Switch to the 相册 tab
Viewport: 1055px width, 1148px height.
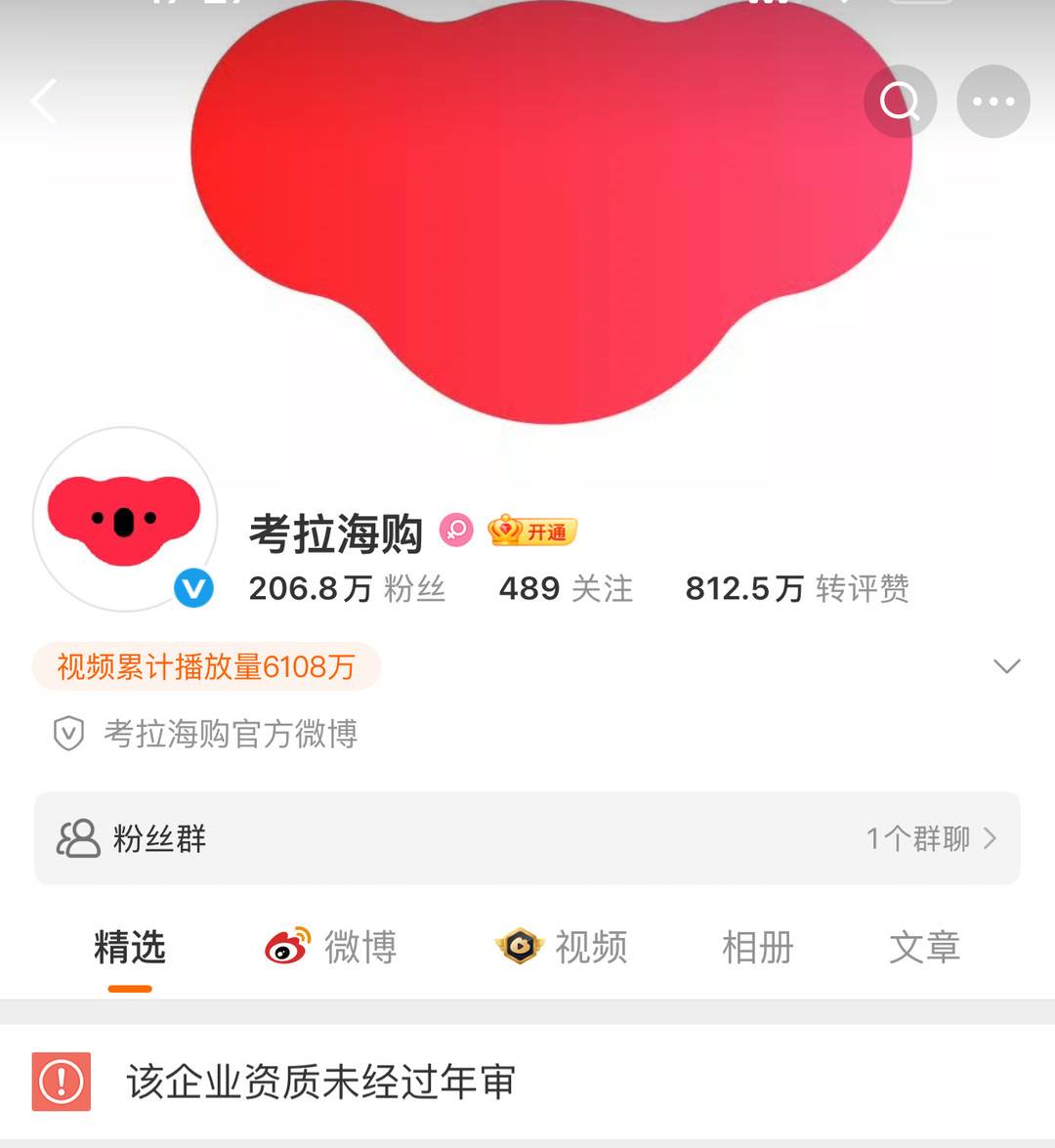tap(757, 948)
